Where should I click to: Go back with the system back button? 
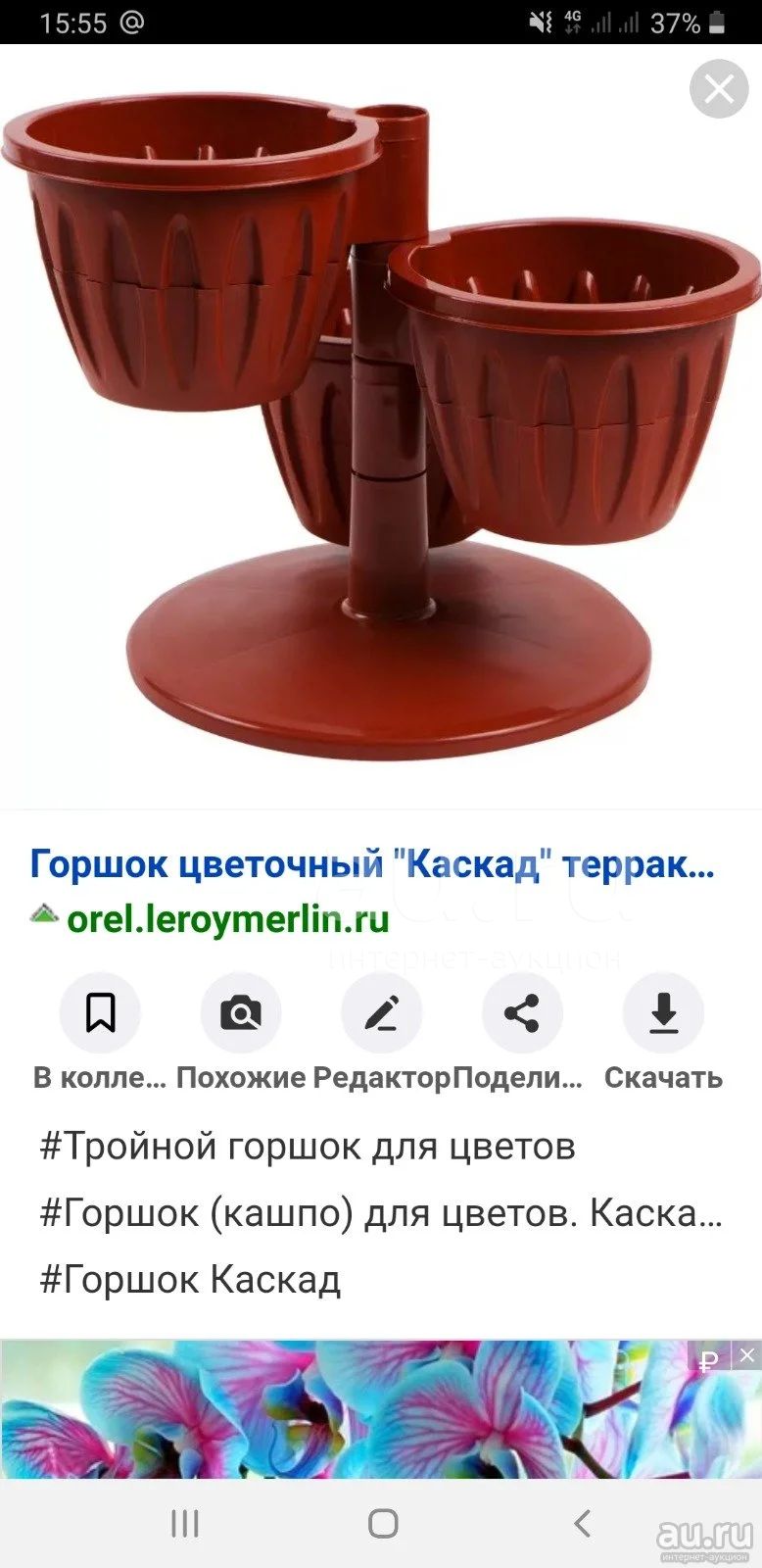582,1523
